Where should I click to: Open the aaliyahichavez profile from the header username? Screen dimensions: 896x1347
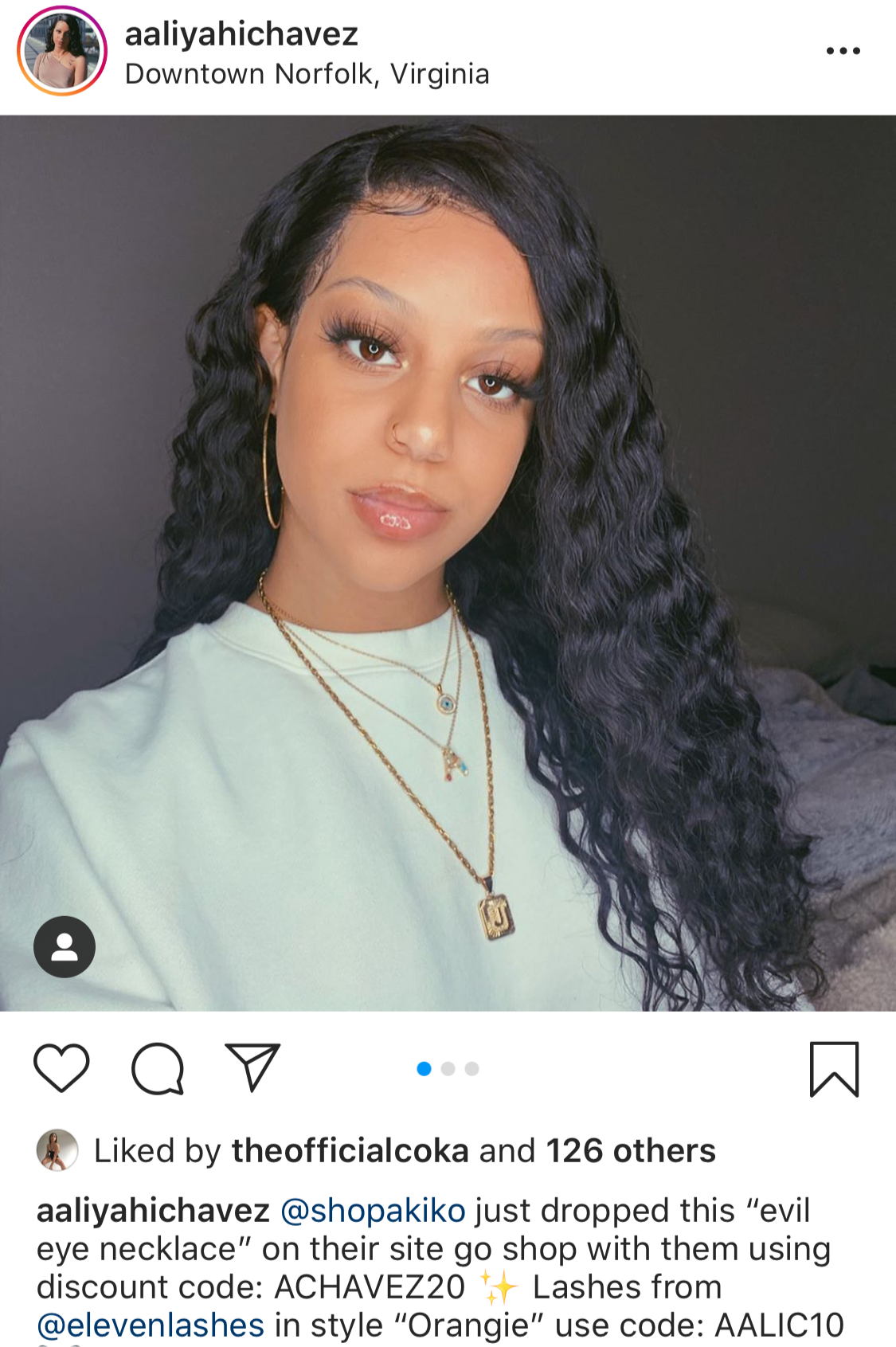241,33
